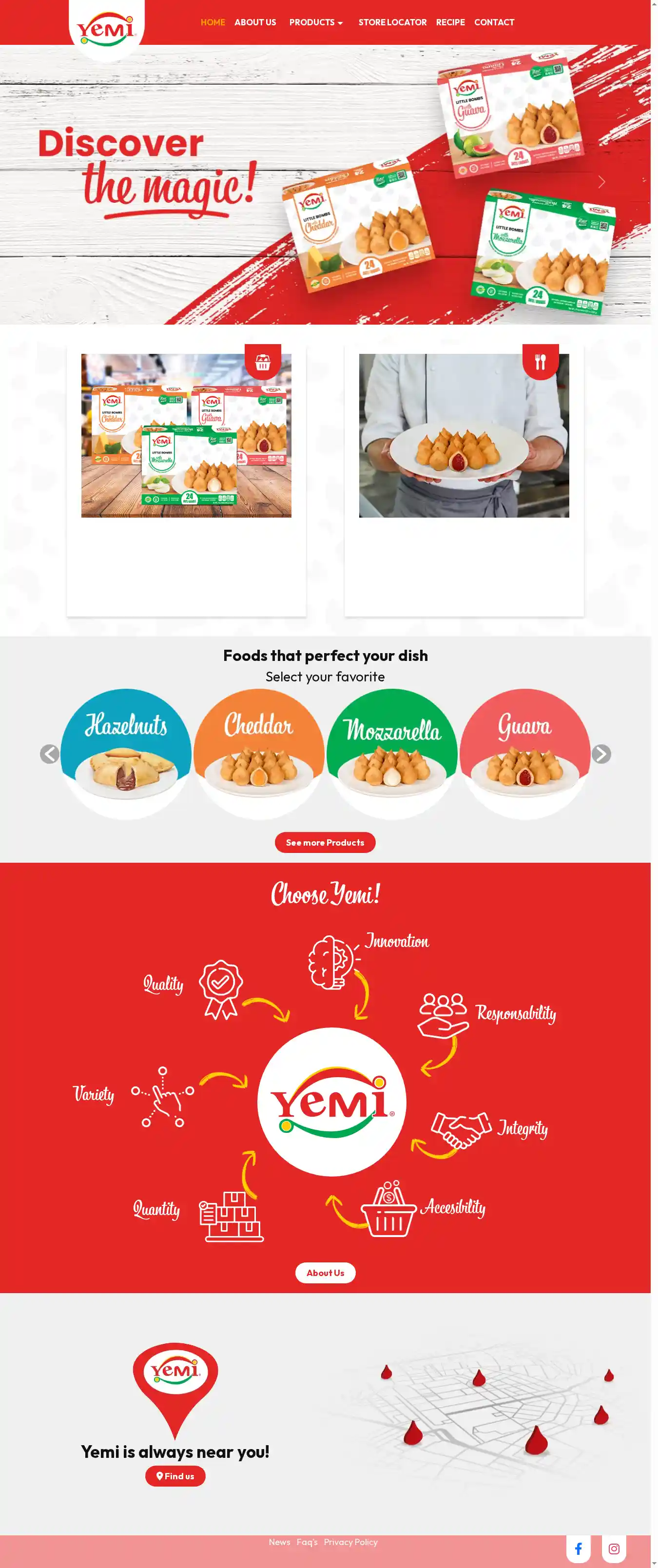Open the Home nav link
Viewport: 658px width, 1568px height.
(213, 22)
